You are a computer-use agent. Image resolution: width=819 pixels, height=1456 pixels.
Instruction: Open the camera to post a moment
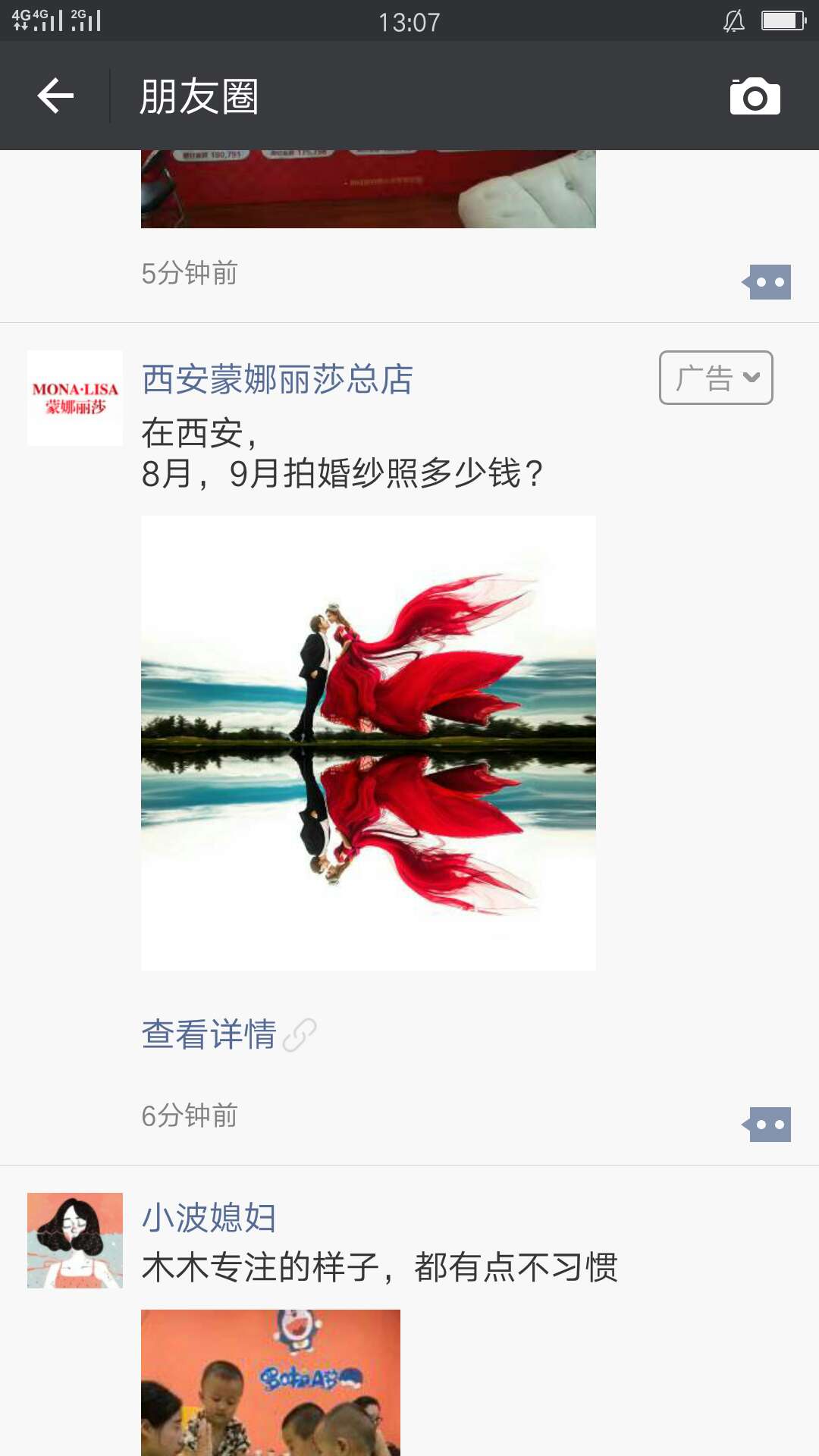(755, 96)
